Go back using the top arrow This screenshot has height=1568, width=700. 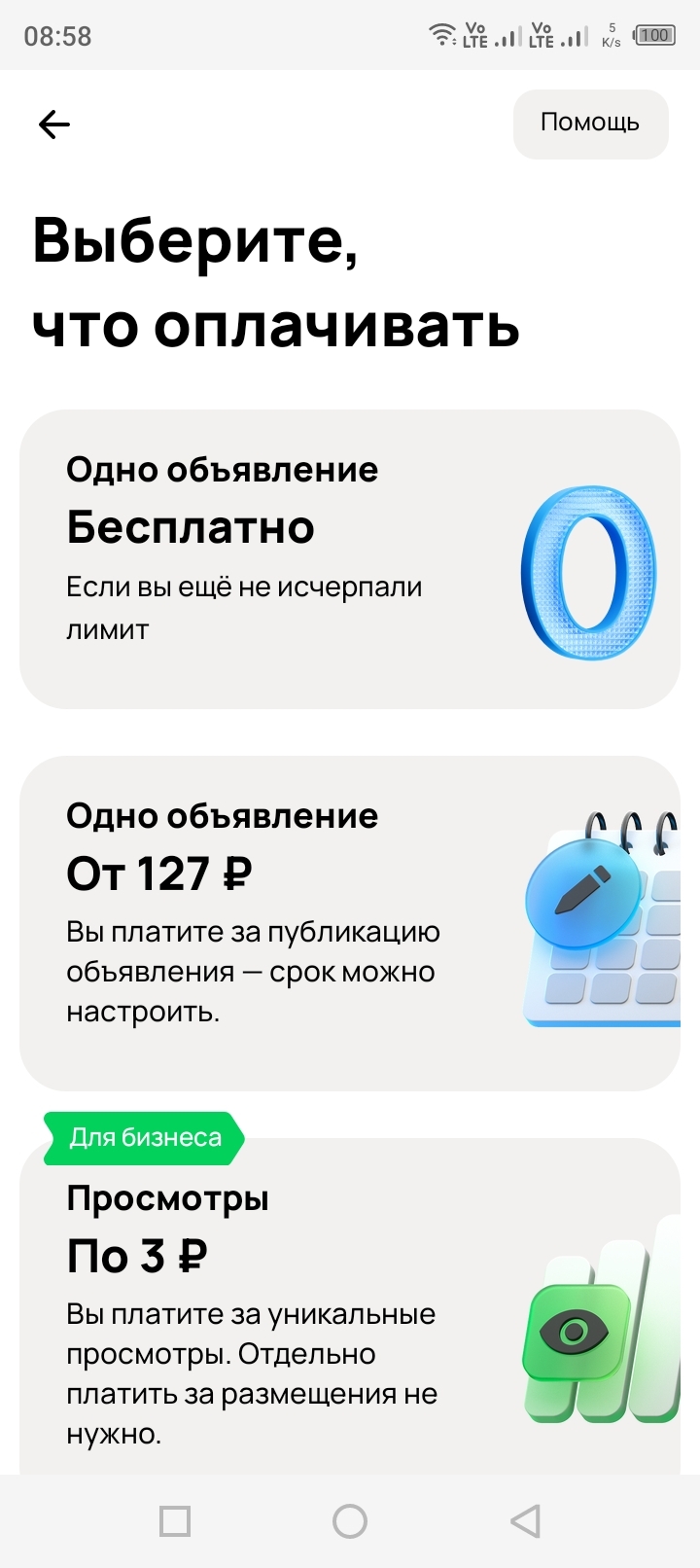[x=54, y=125]
